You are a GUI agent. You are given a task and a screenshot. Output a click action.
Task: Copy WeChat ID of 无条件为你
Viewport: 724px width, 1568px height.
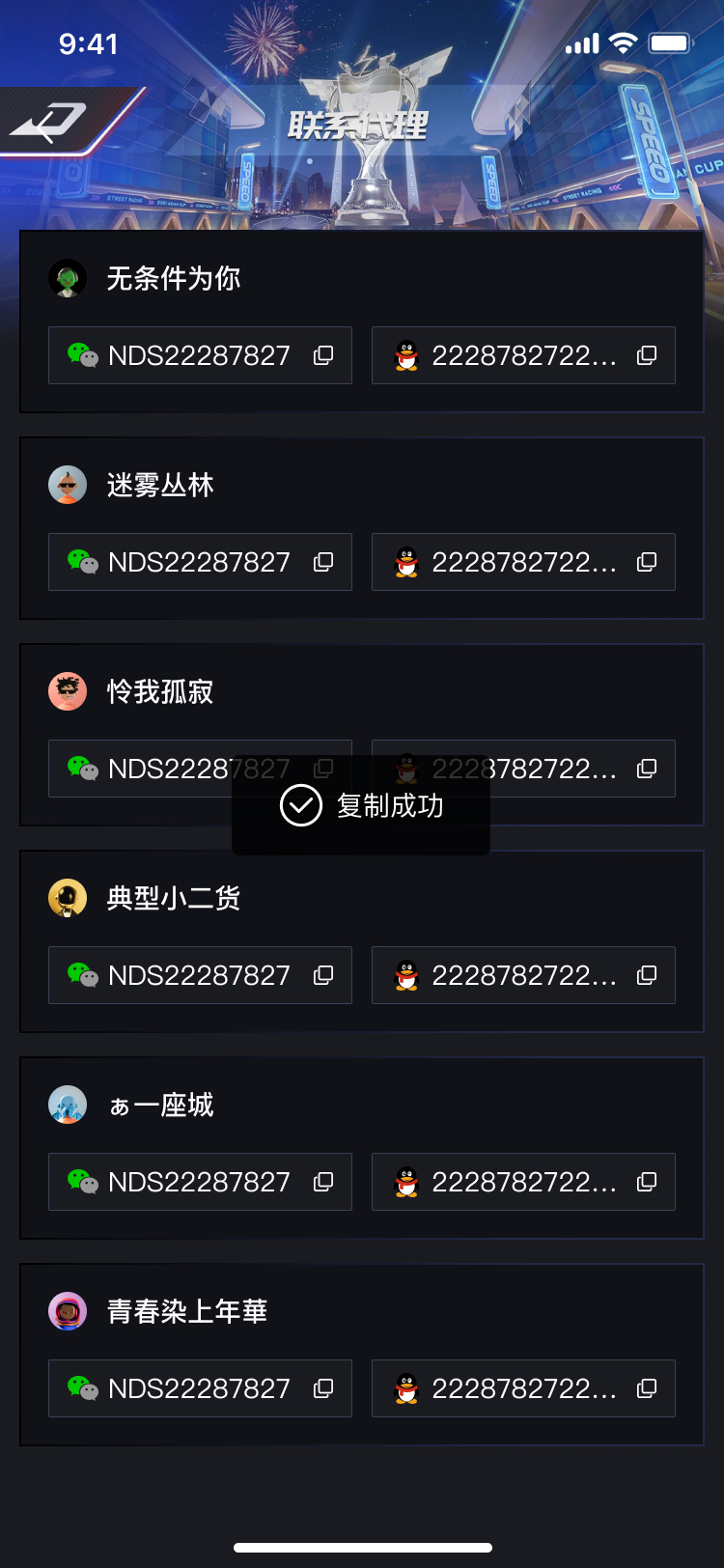(x=323, y=355)
